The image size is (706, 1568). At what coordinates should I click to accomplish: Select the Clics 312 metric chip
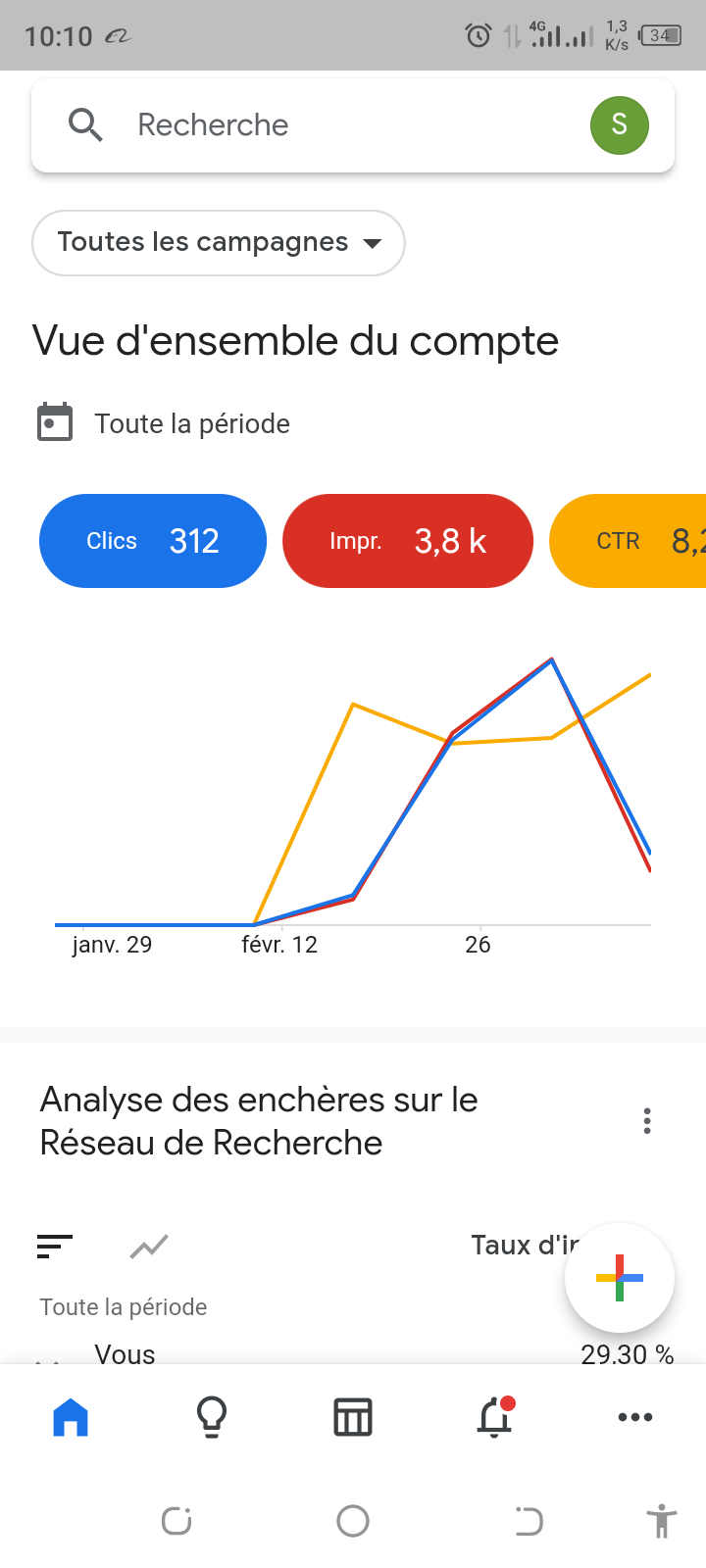tap(153, 541)
